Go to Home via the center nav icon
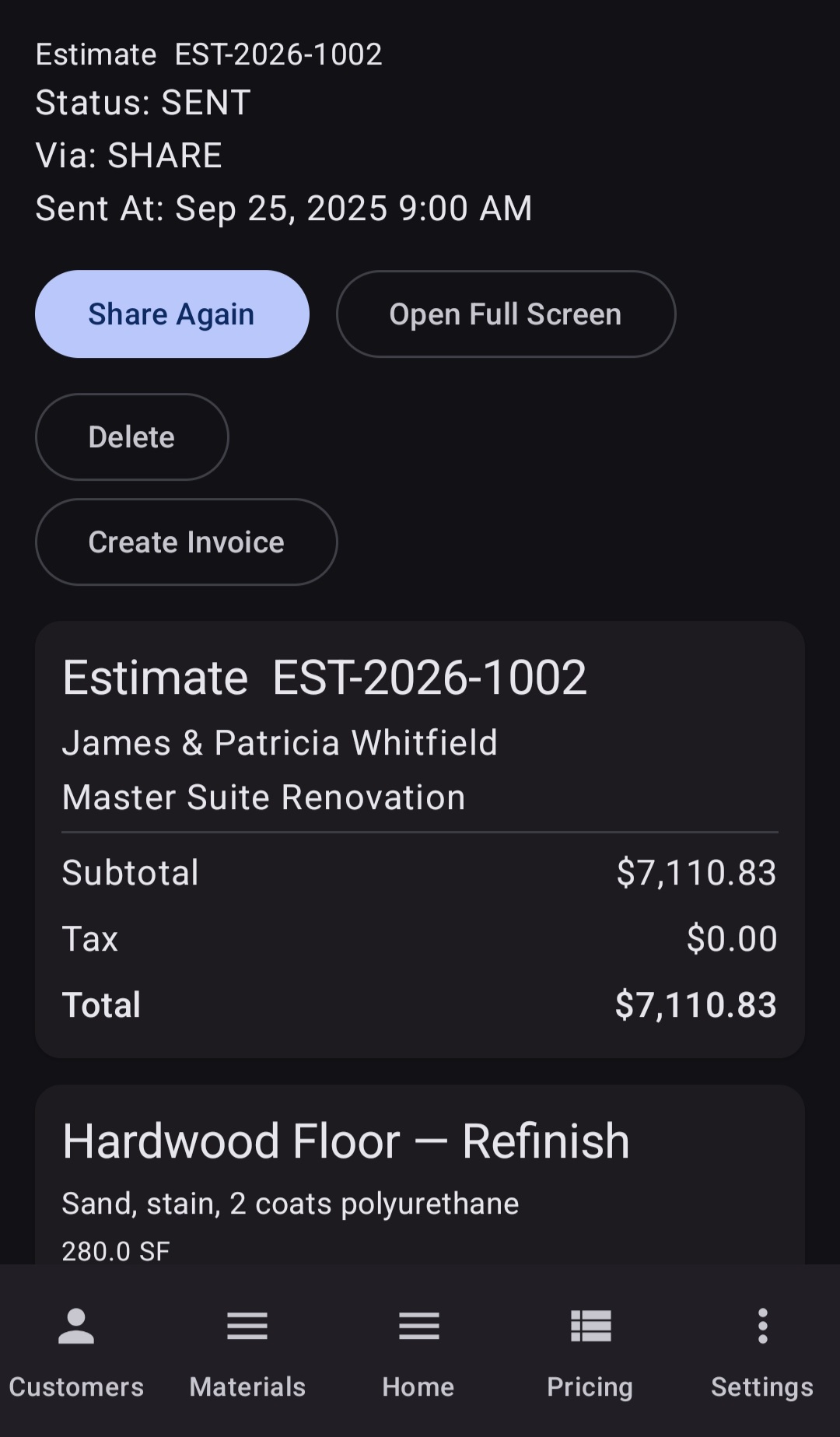Screen dimensions: 840x1437 click(x=418, y=1327)
